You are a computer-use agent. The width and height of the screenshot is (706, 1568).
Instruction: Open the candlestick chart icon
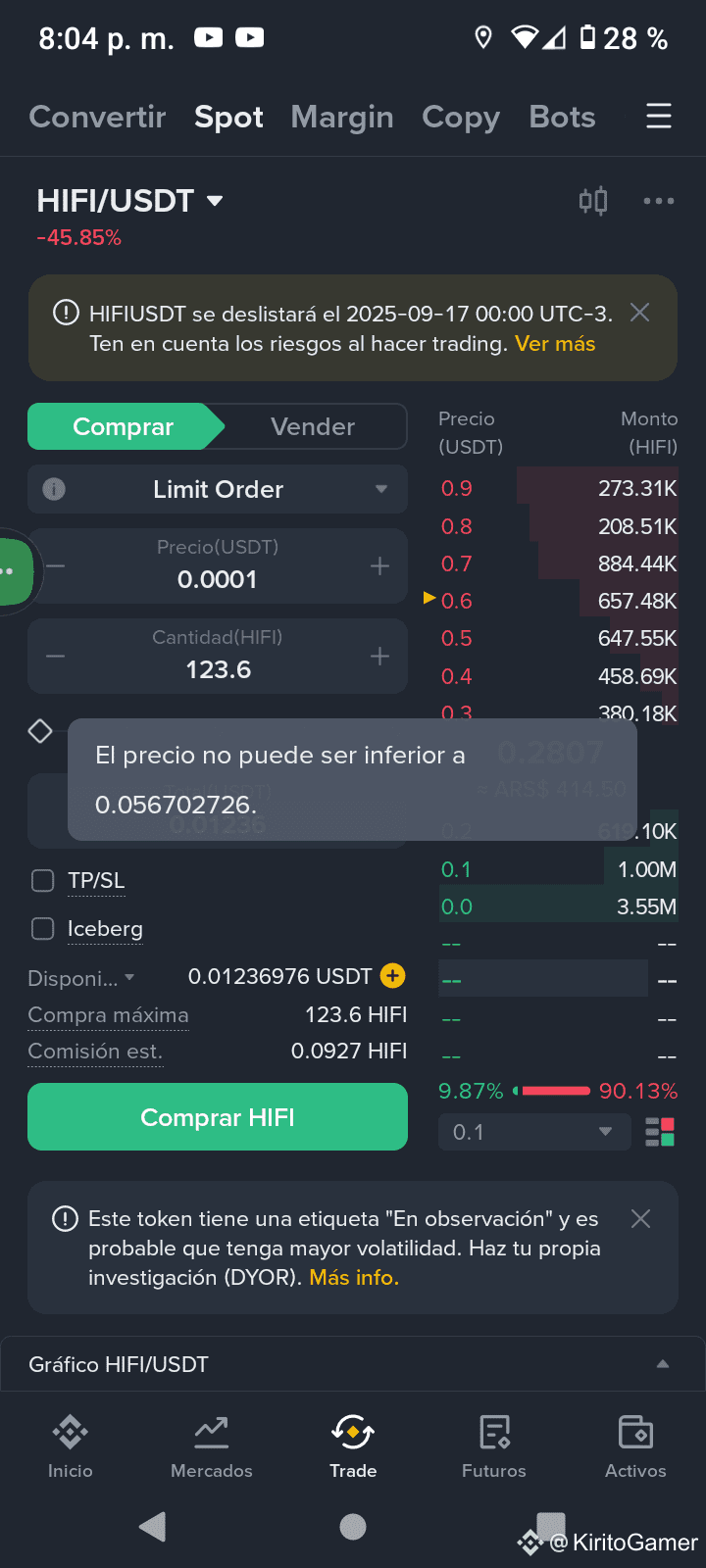tap(593, 201)
